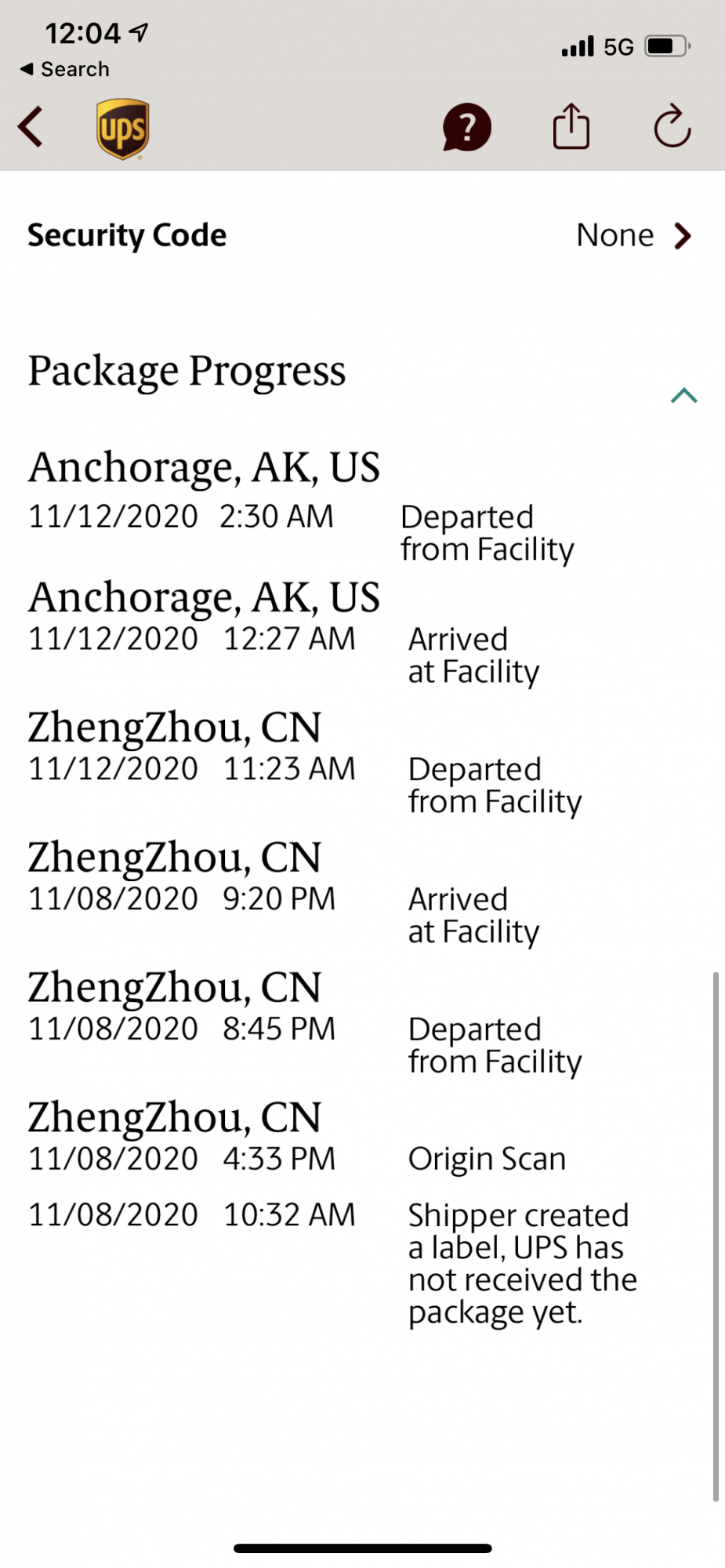This screenshot has width=725, height=1568.
Task: Collapse the Package Progress section
Action: 683,395
